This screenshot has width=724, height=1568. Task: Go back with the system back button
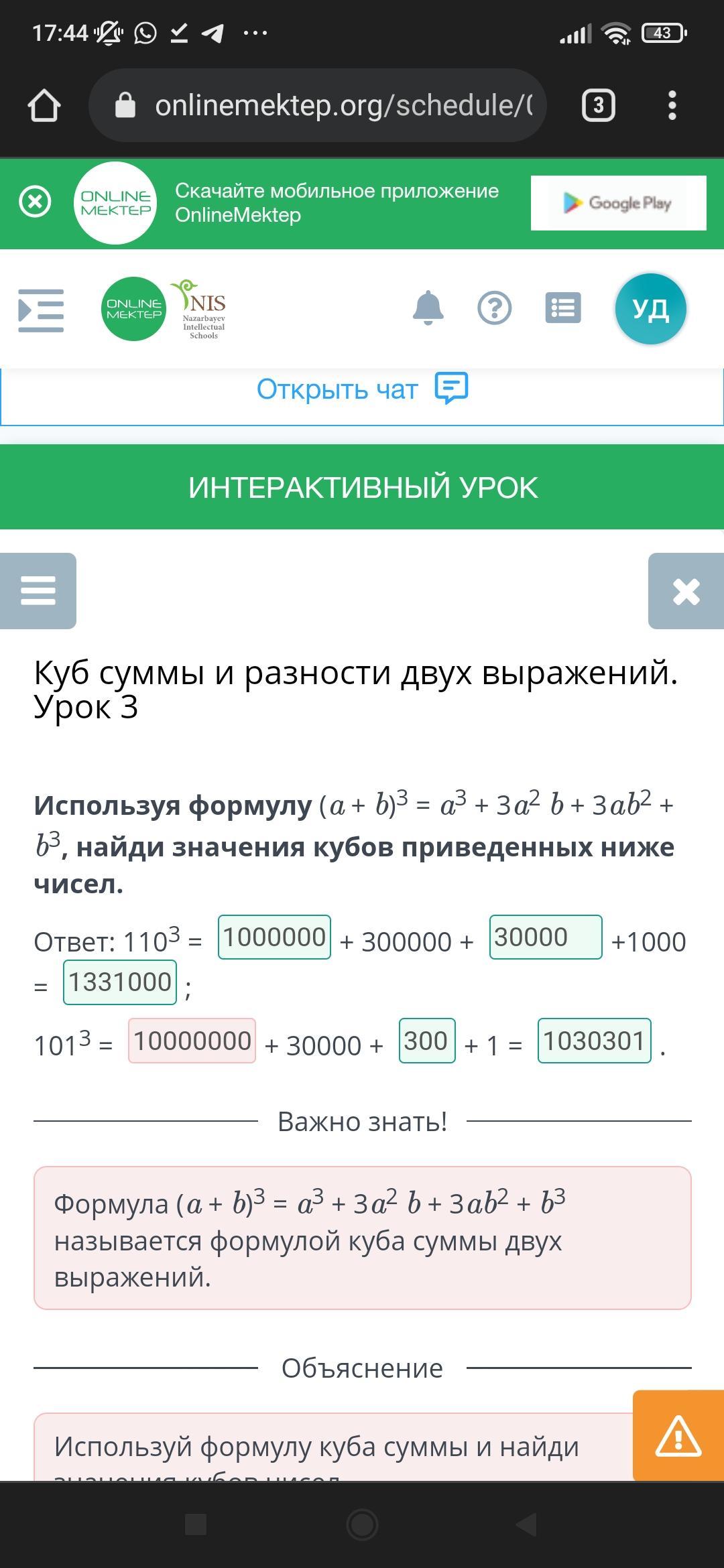point(527,1525)
